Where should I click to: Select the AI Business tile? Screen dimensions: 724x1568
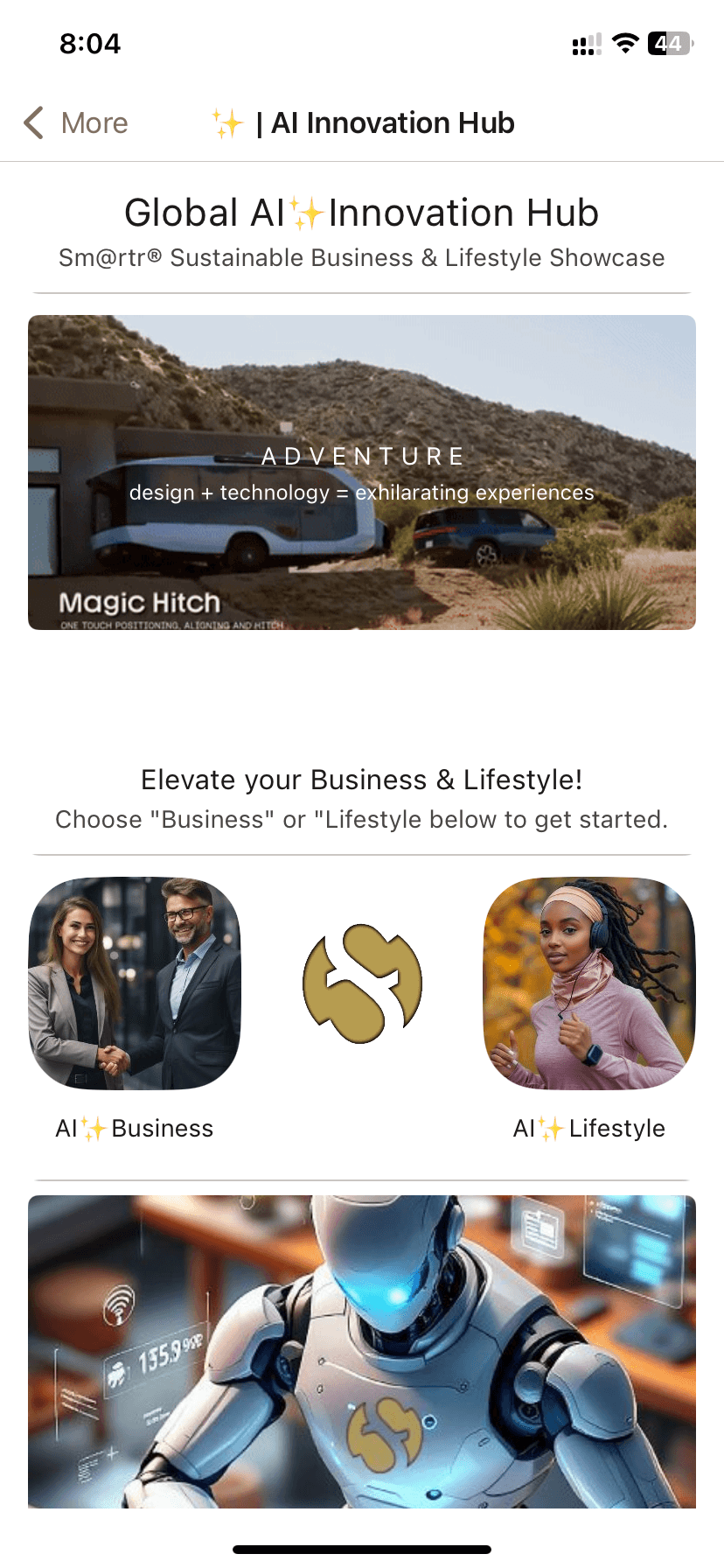click(x=135, y=983)
